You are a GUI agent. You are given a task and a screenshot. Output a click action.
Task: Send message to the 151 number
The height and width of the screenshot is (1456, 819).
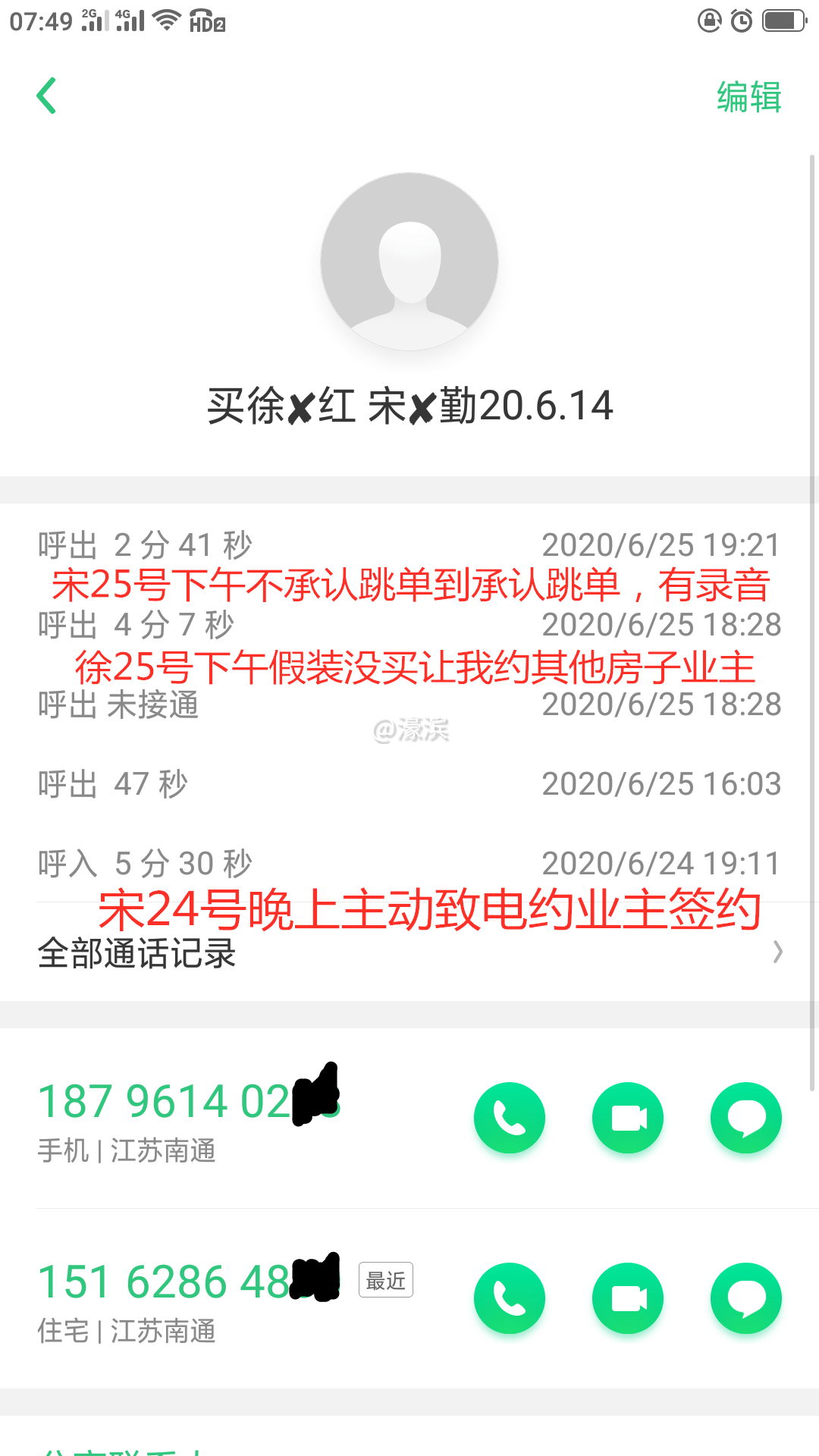click(746, 1298)
